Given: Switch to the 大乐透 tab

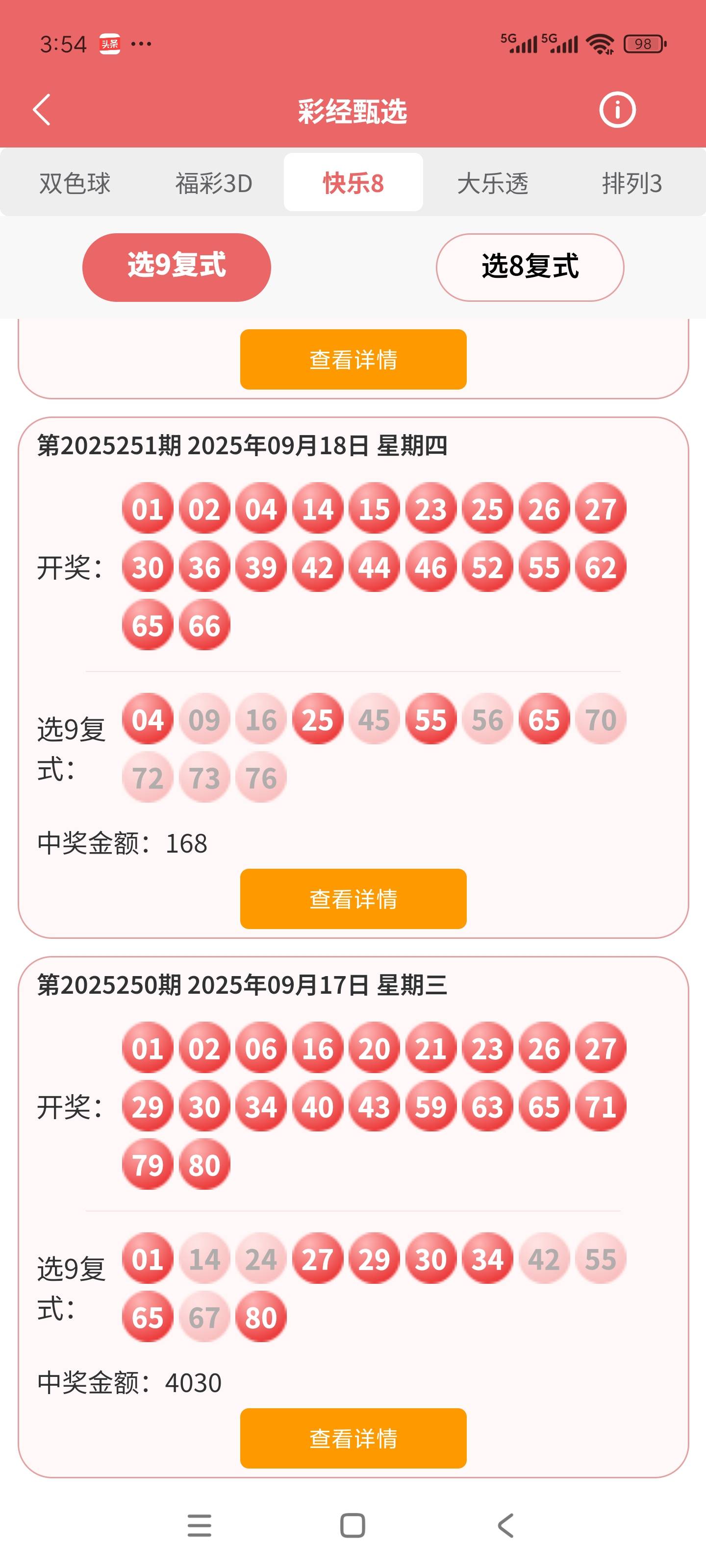Looking at the screenshot, I should pos(492,183).
